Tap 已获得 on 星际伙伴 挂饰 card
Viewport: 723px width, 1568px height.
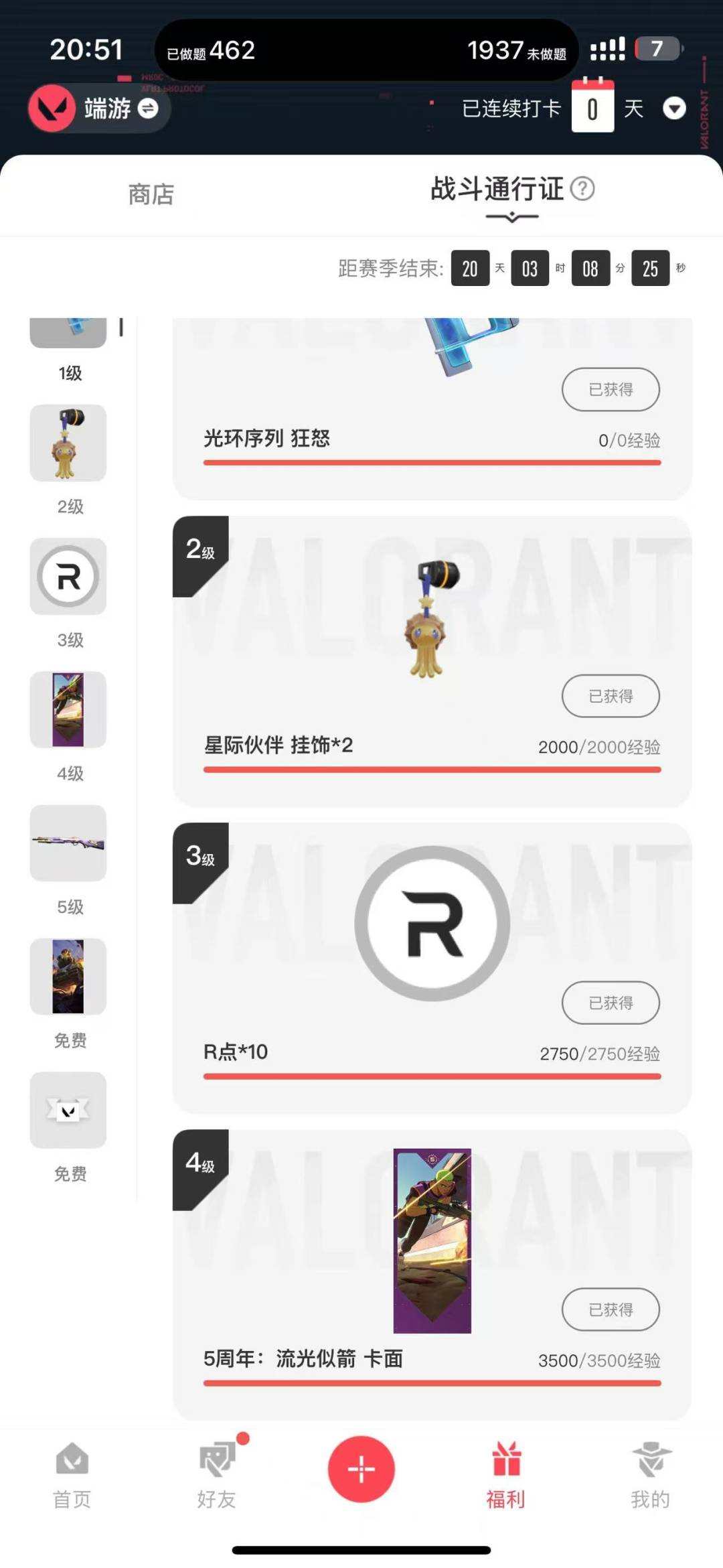click(611, 697)
